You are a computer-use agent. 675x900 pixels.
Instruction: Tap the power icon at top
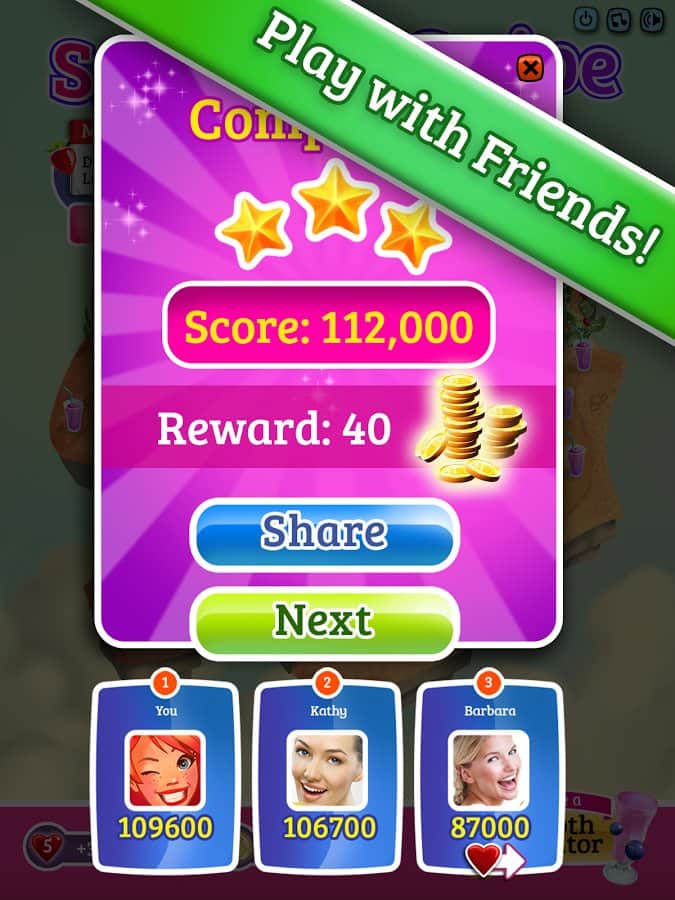pyautogui.click(x=585, y=18)
